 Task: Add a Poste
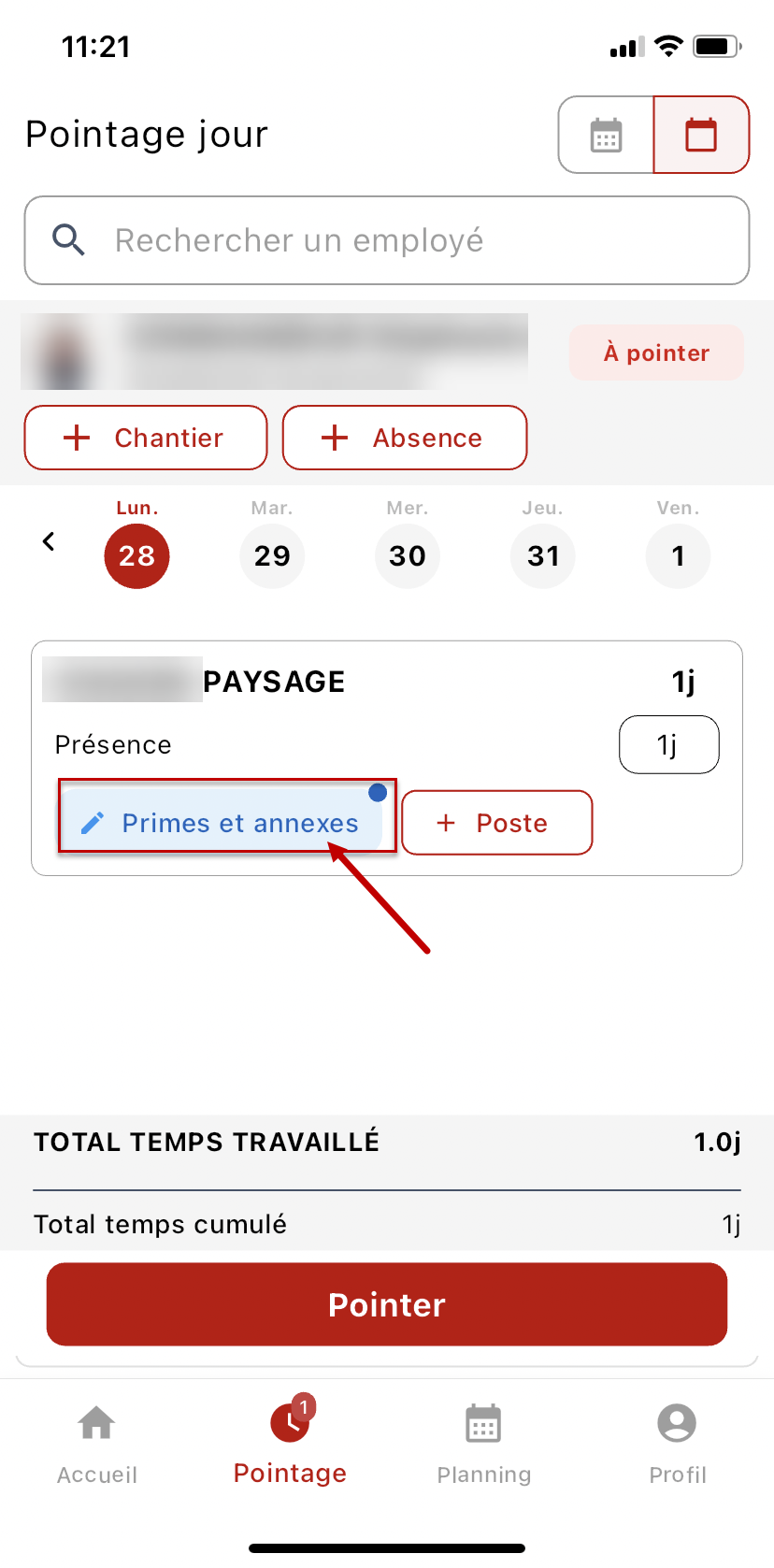click(x=497, y=823)
